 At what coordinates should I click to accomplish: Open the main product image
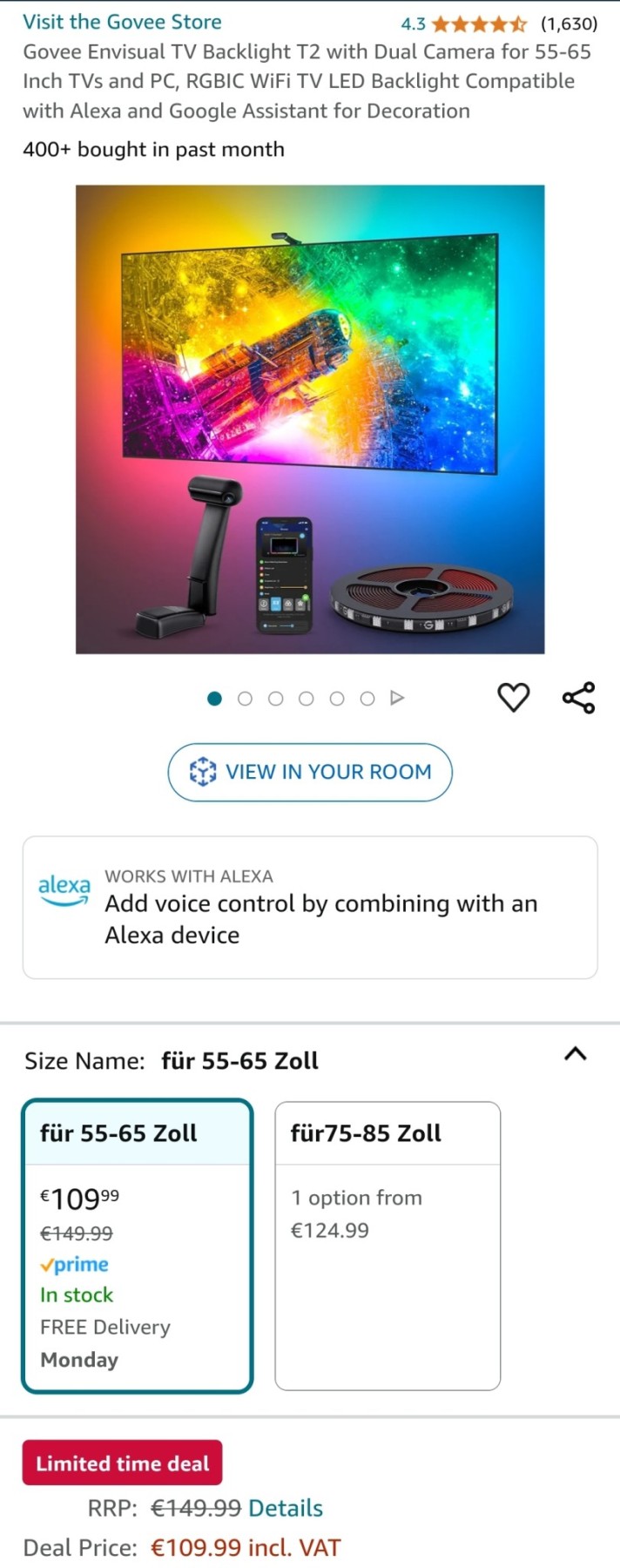310,419
